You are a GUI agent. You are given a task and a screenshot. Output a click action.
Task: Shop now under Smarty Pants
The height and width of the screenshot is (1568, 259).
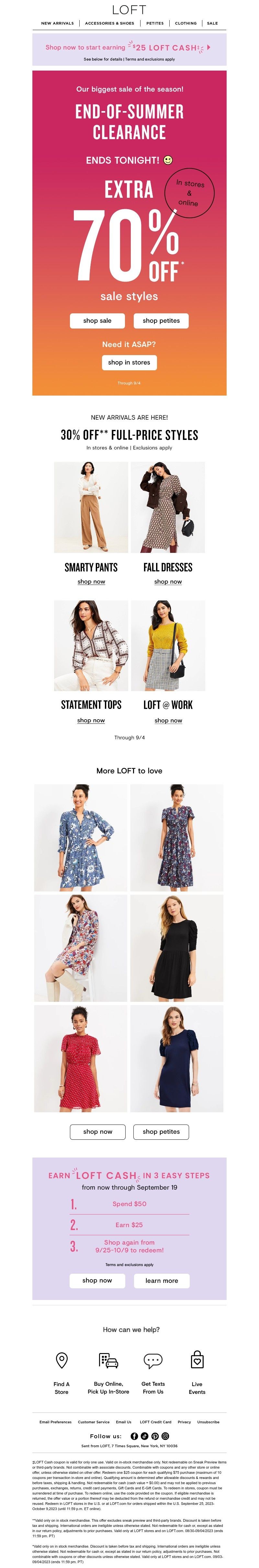click(x=91, y=582)
